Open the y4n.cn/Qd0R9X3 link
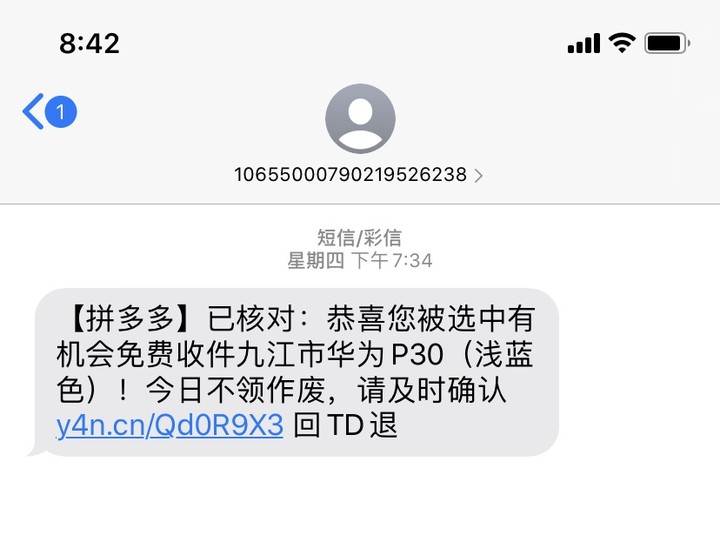The image size is (720, 535). 170,425
